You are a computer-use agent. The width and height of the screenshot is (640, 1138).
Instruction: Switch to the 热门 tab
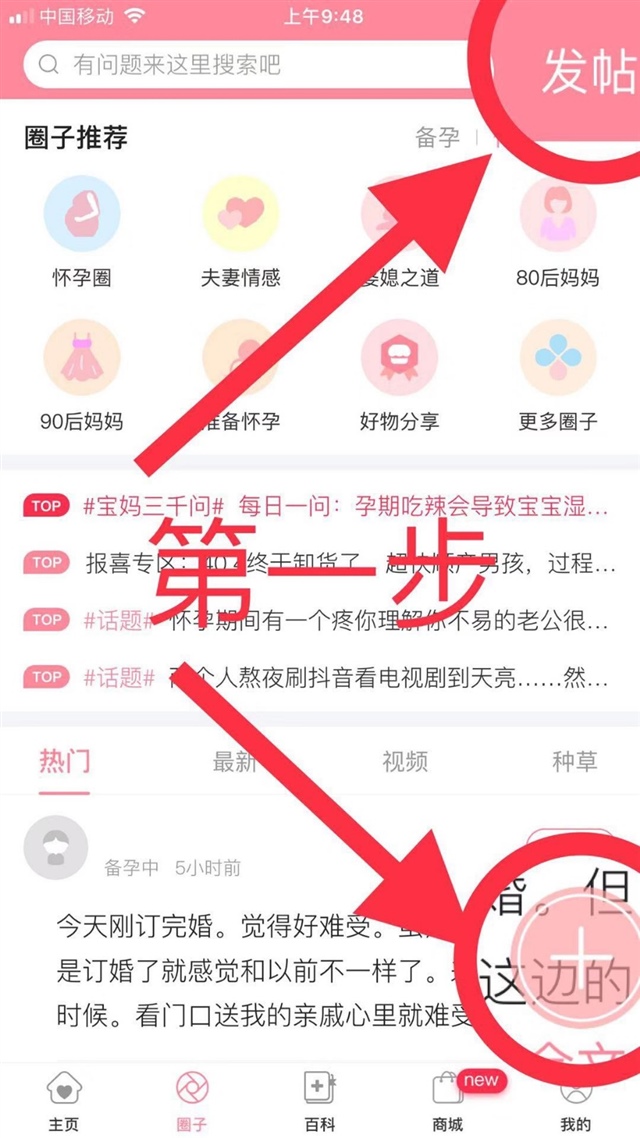click(65, 762)
